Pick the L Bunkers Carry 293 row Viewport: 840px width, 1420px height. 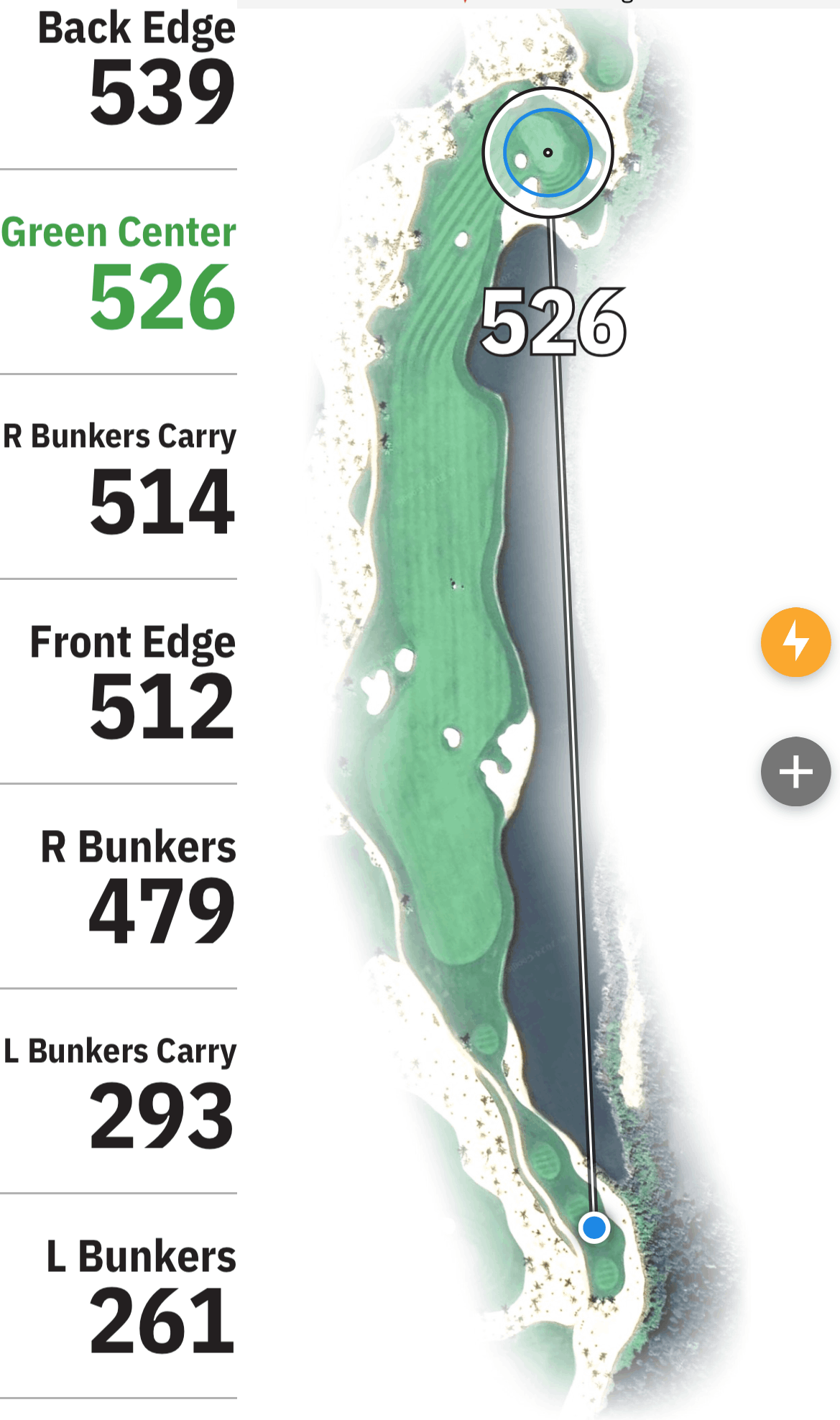119,1092
